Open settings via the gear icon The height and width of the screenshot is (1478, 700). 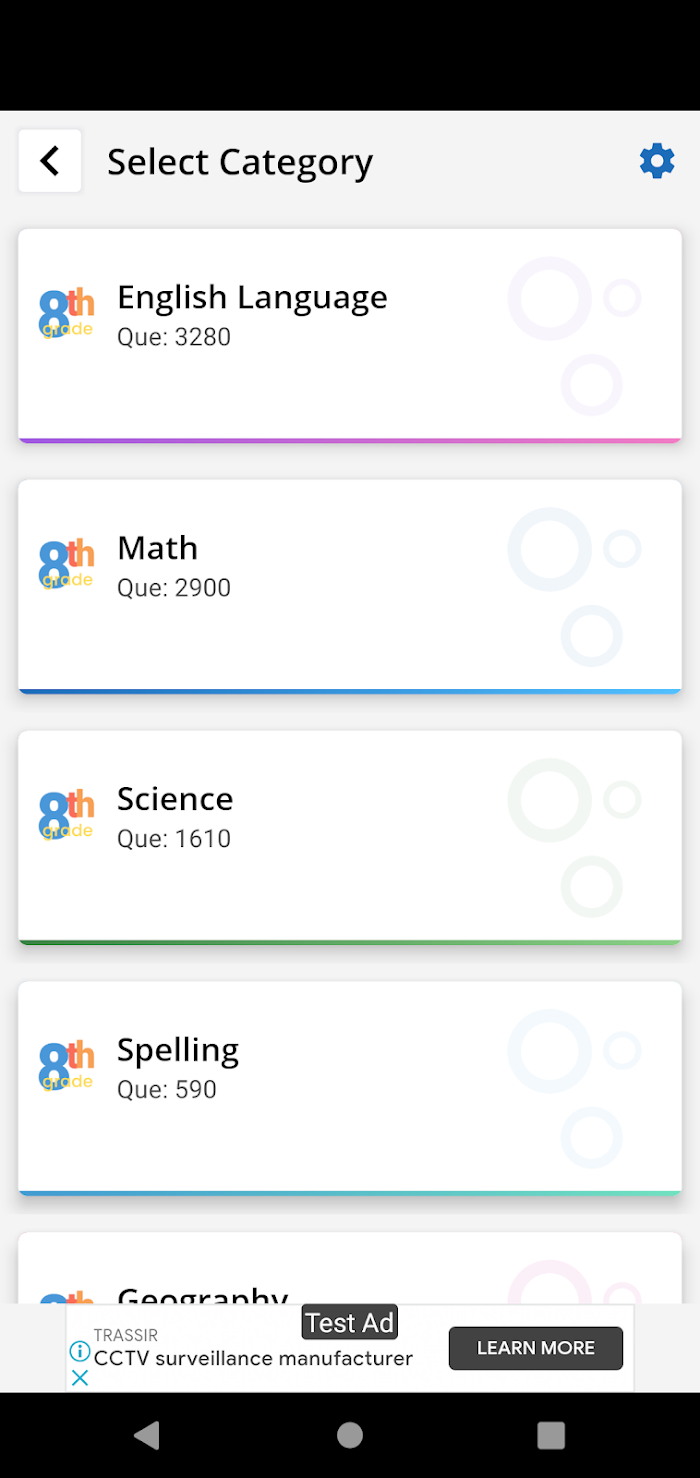[x=657, y=161]
